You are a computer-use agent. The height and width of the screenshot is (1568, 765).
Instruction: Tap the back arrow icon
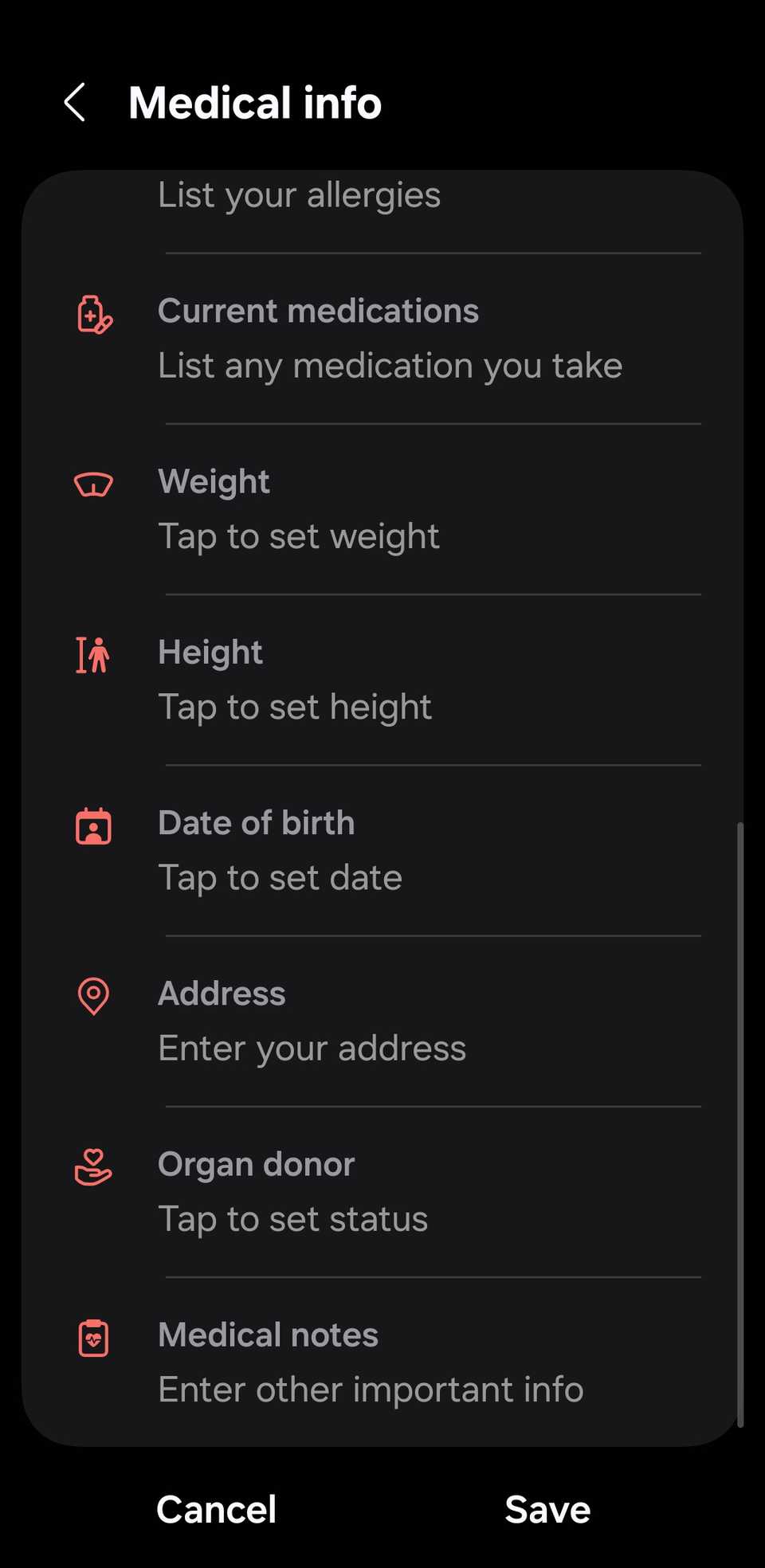(x=75, y=104)
